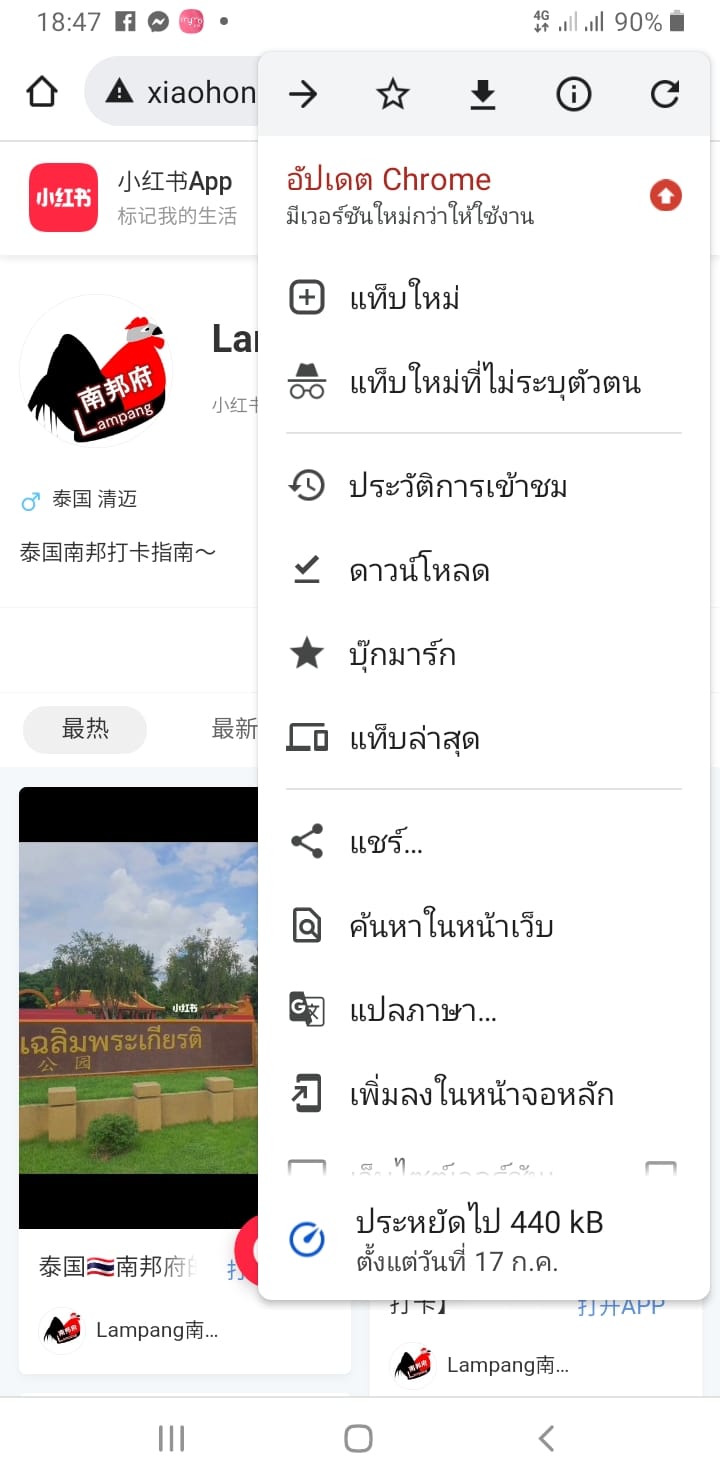Tap the system back button
This screenshot has width=720, height=1480.
coord(546,1438)
